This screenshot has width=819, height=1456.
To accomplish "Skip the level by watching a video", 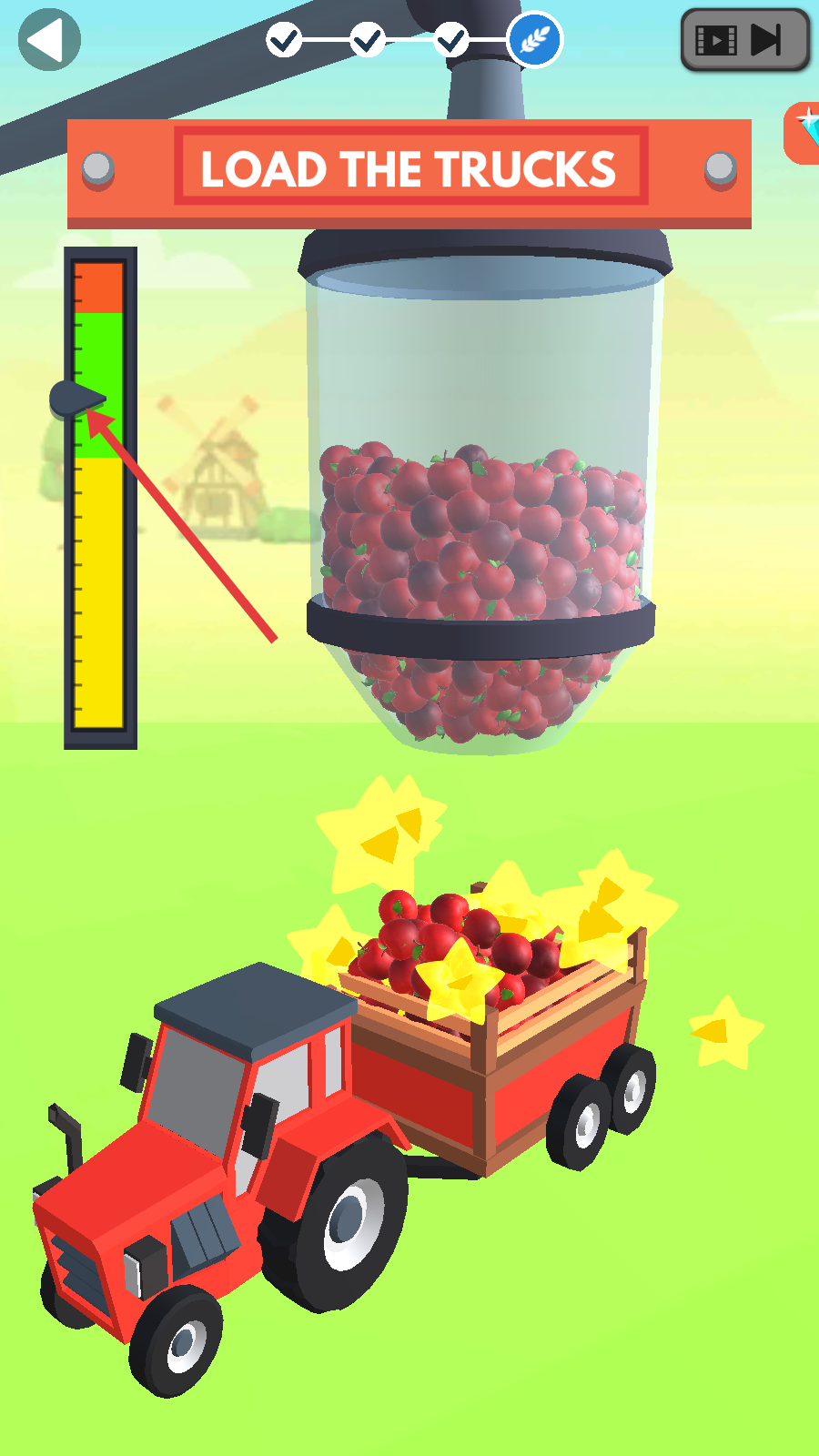I will [x=744, y=40].
